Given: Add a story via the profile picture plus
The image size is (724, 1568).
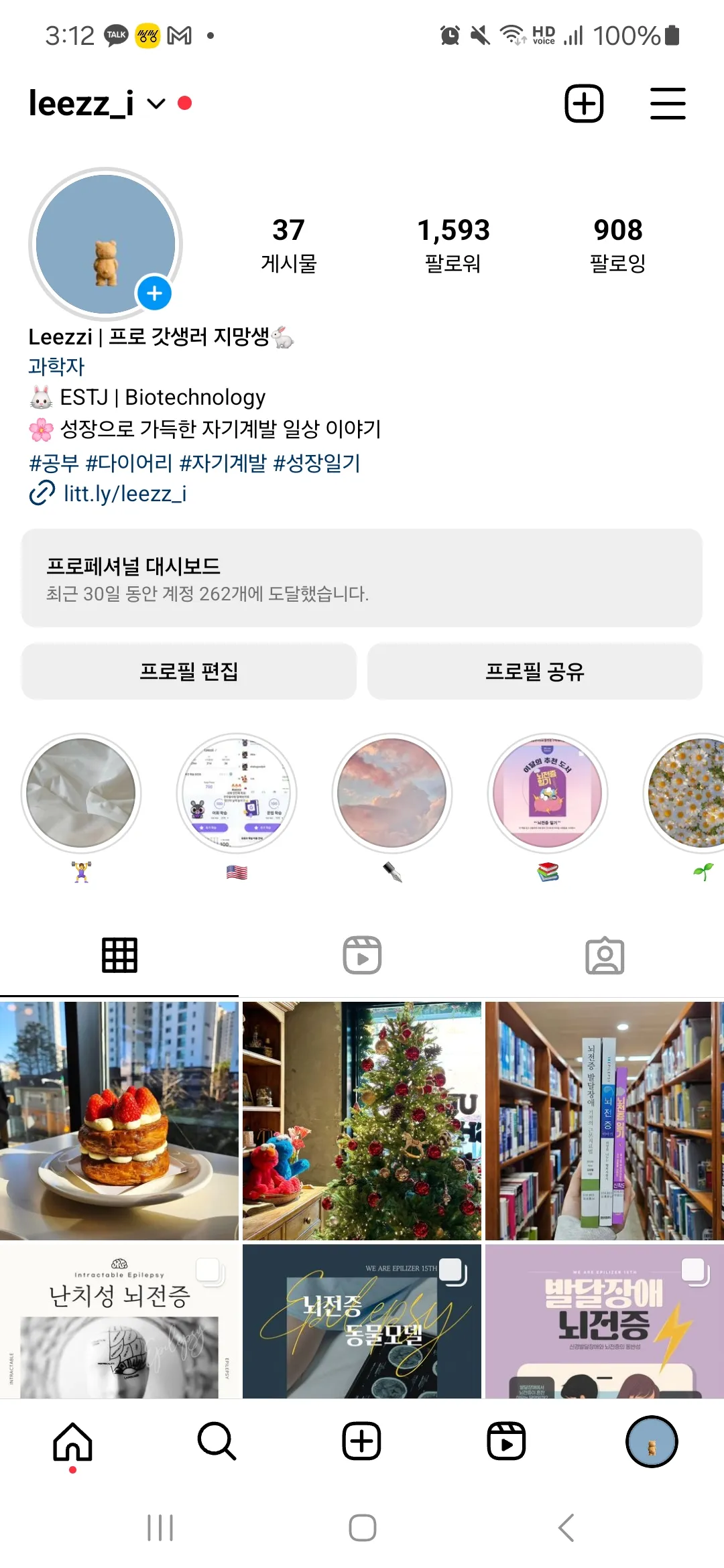Looking at the screenshot, I should point(154,293).
